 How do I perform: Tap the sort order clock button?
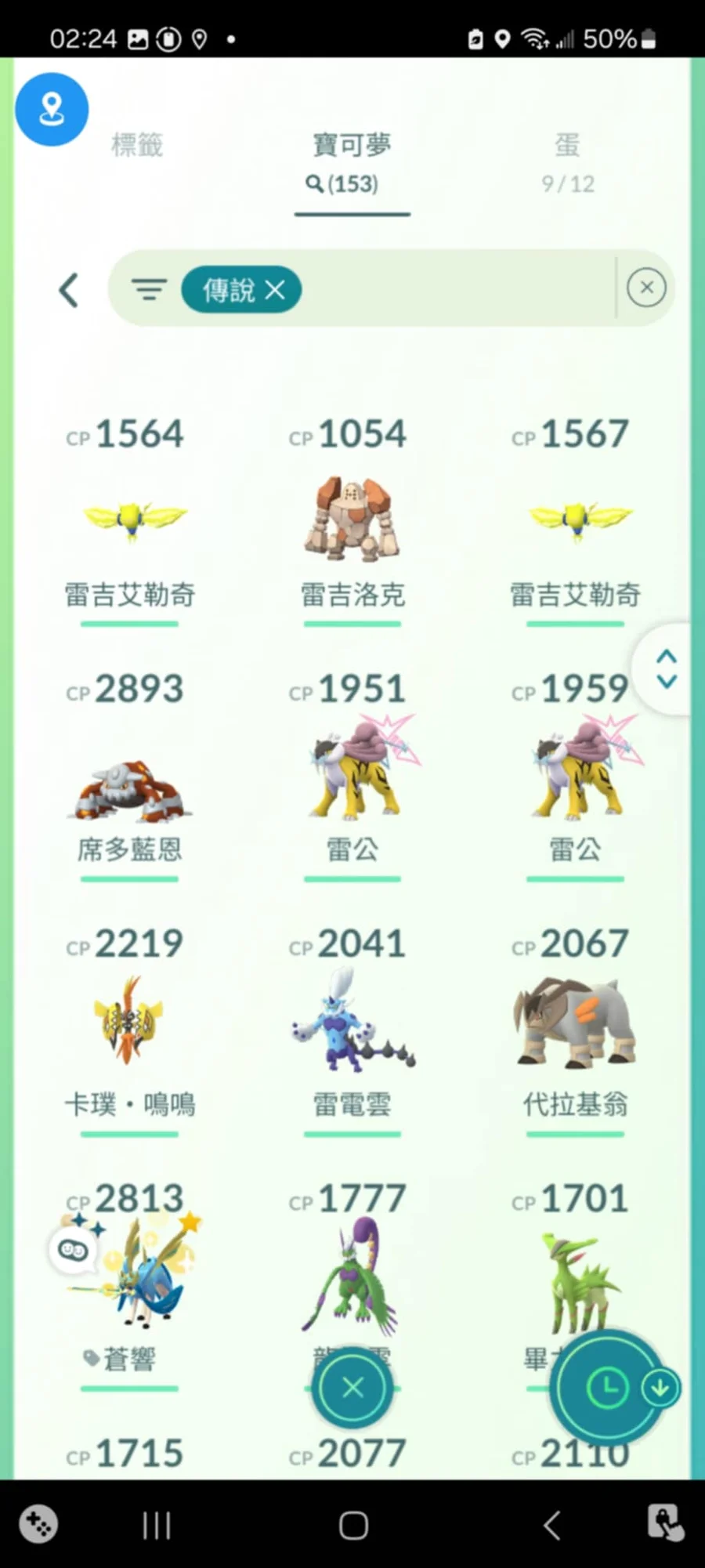click(x=608, y=1388)
